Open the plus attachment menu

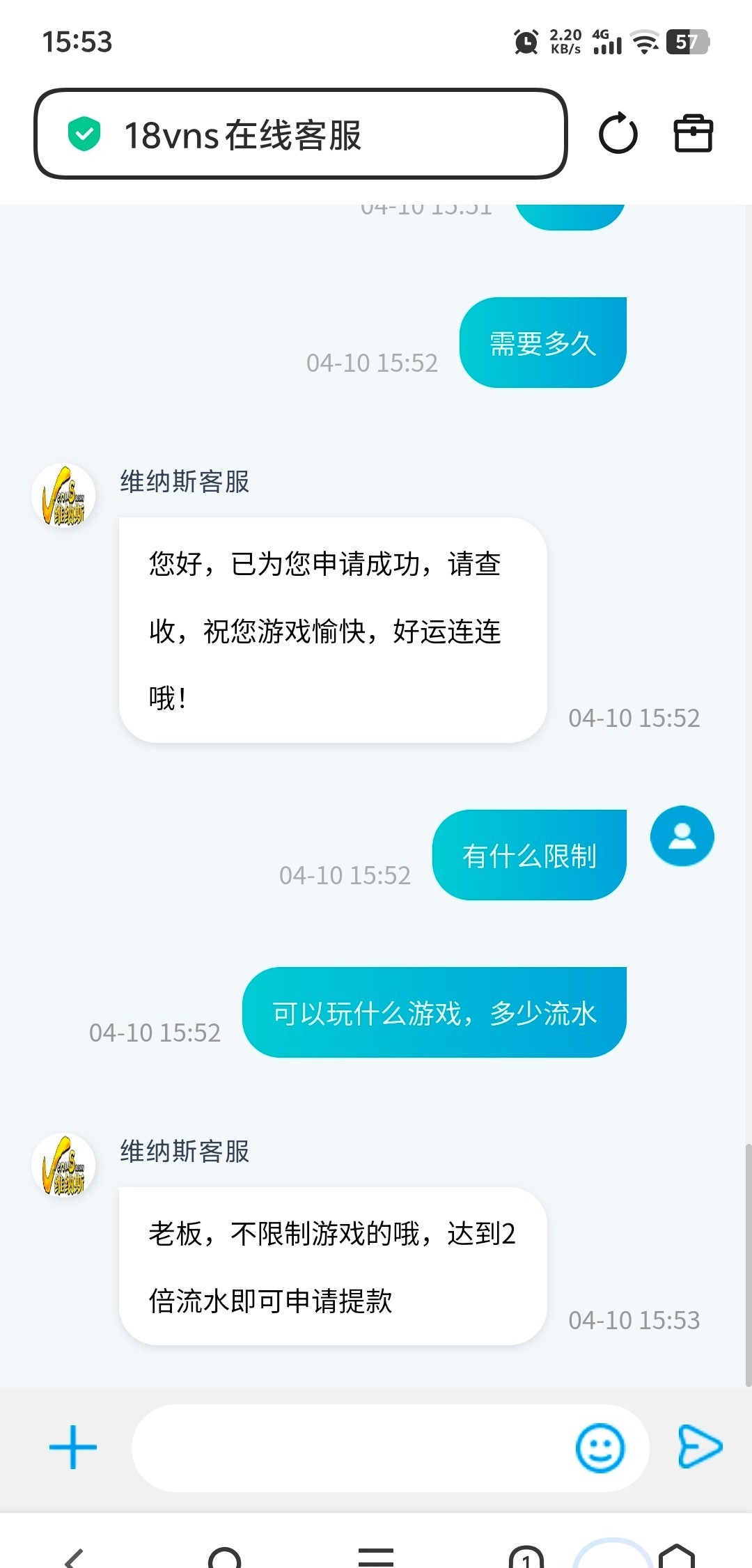pos(73,1447)
